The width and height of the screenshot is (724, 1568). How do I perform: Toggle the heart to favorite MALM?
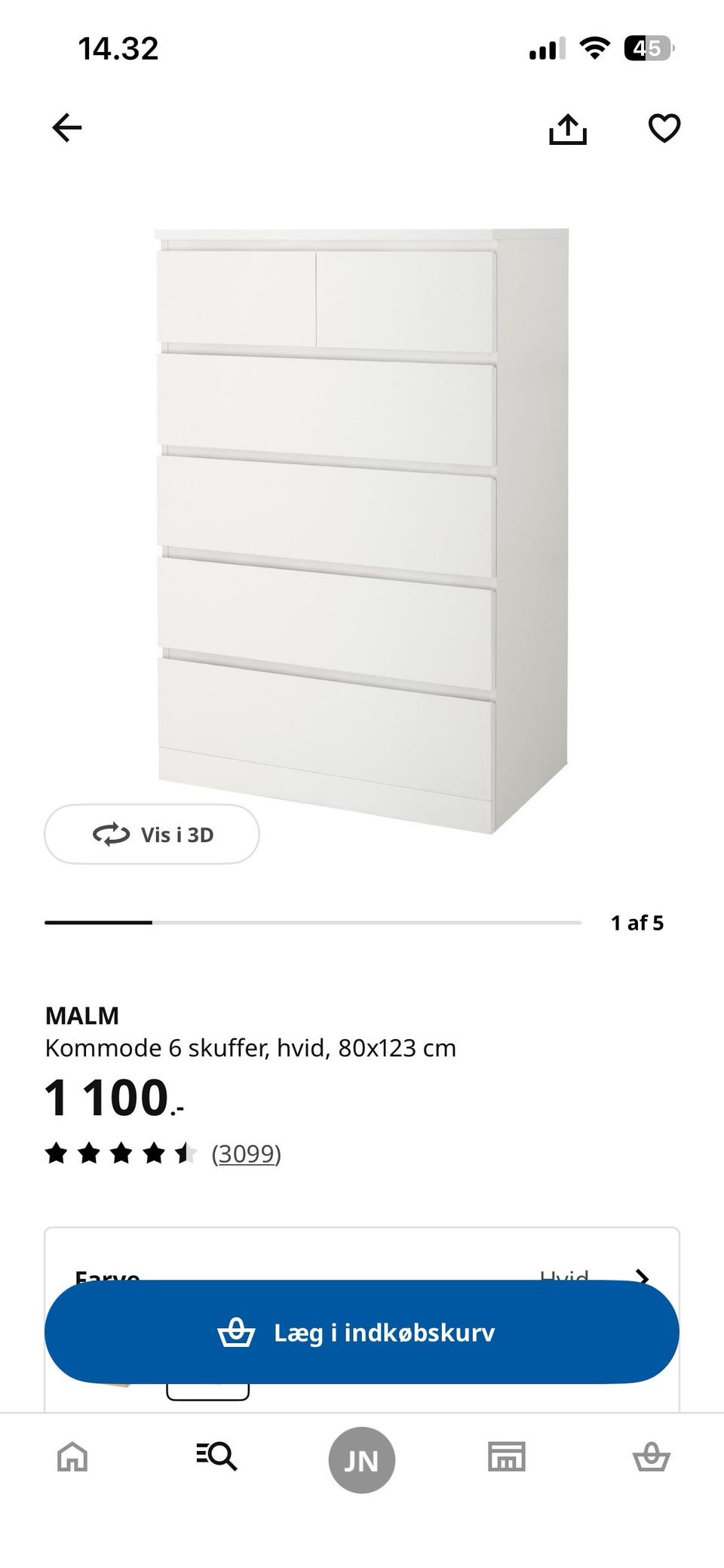[663, 128]
